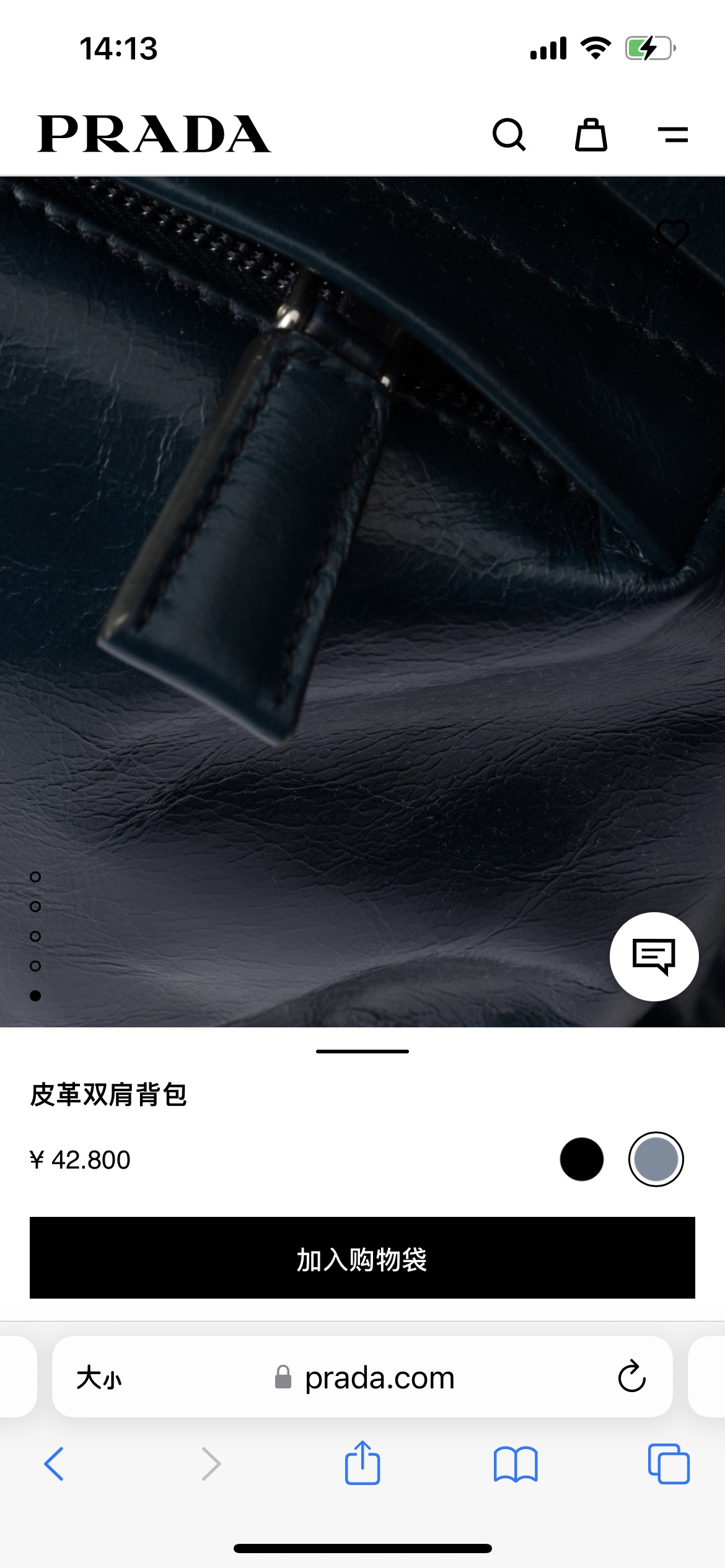Share this page via the share icon
Viewport: 725px width, 1568px height.
[362, 1463]
